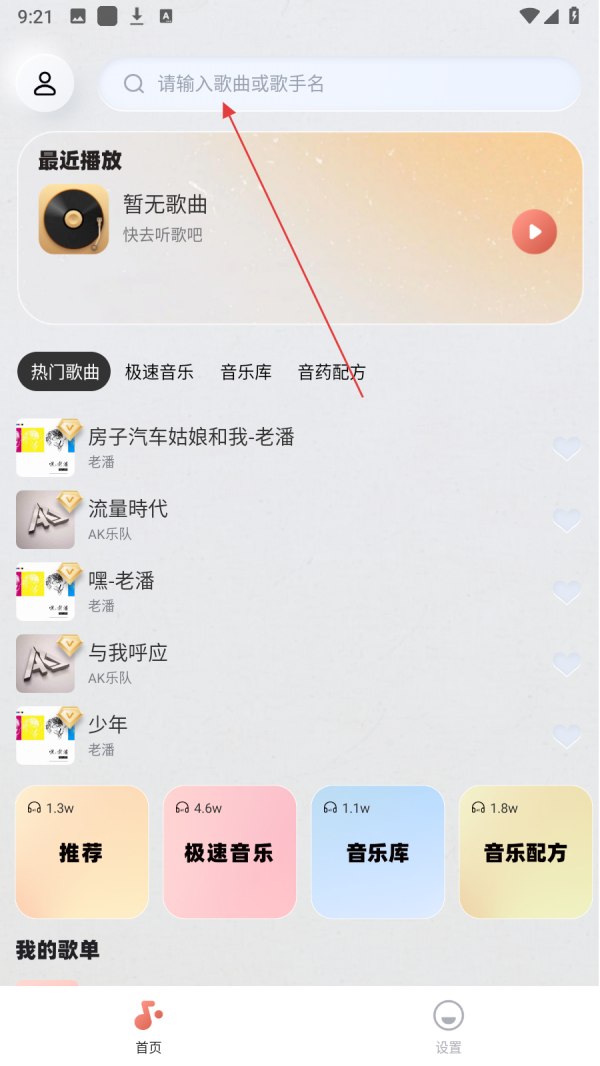Viewport: 600px width, 1066px height.
Task: Like the song 房子汽车姑娘和我-老潘
Action: (x=567, y=448)
